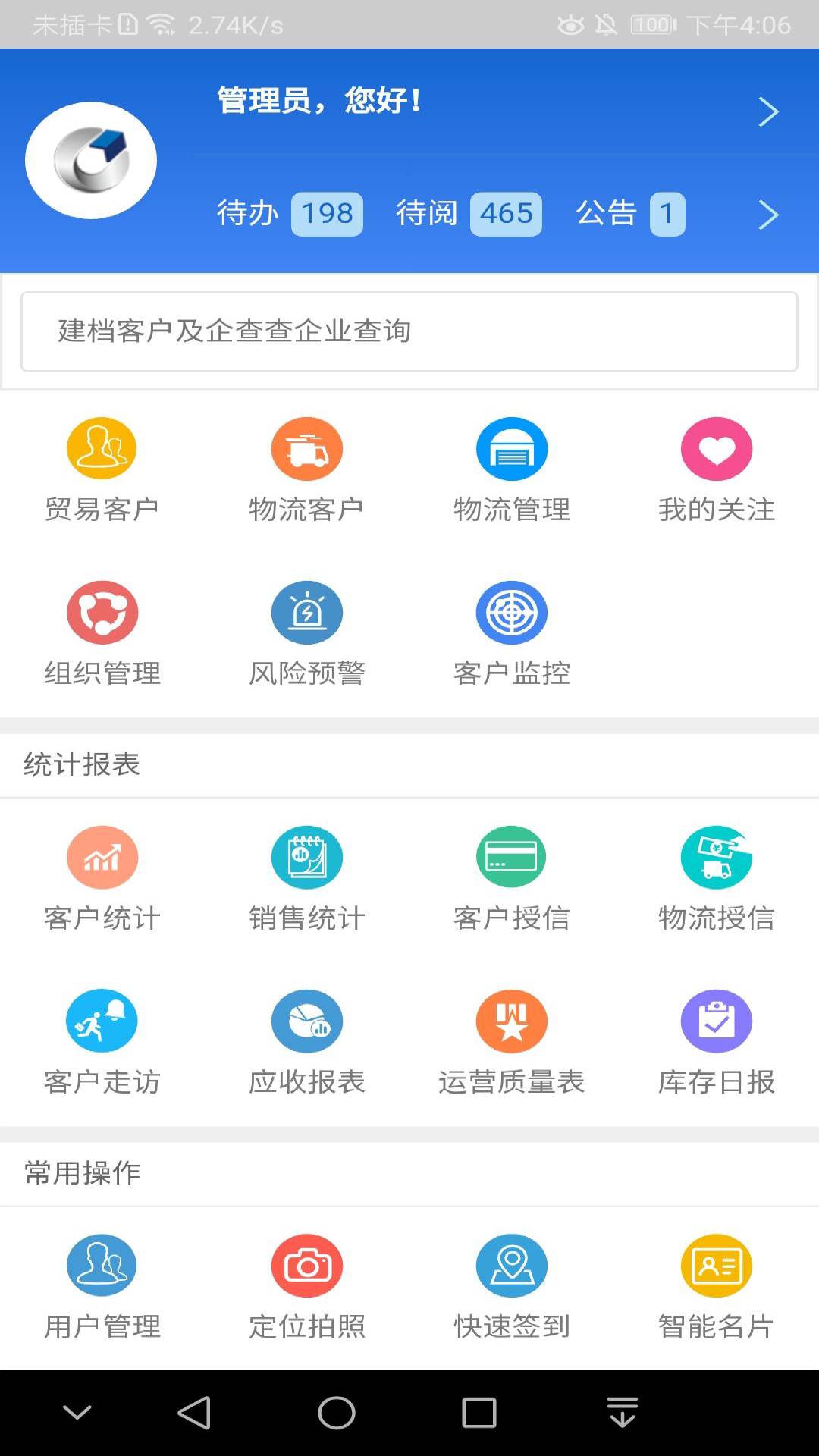This screenshot has height=1456, width=819.
Task: Expand notifications row using right arrow
Action: (768, 215)
